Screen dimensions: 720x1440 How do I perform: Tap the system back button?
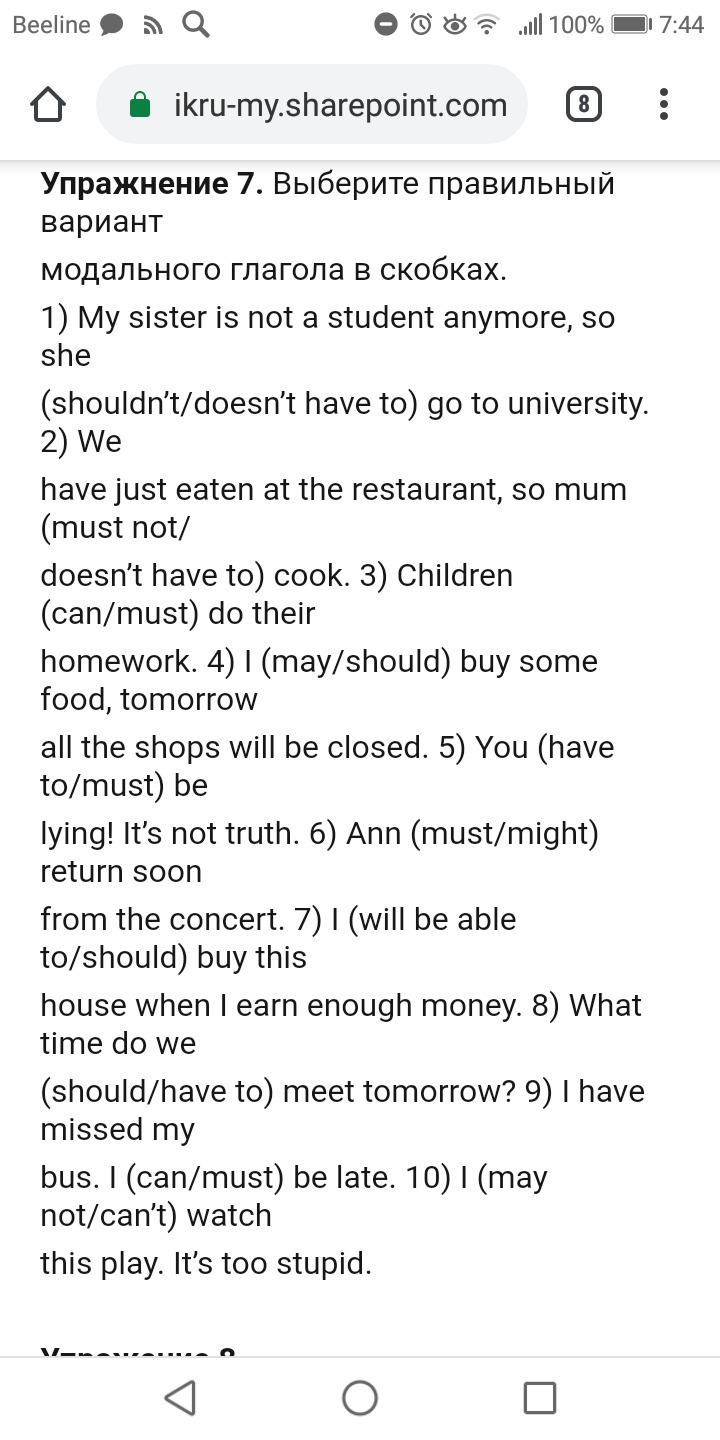tap(180, 1397)
